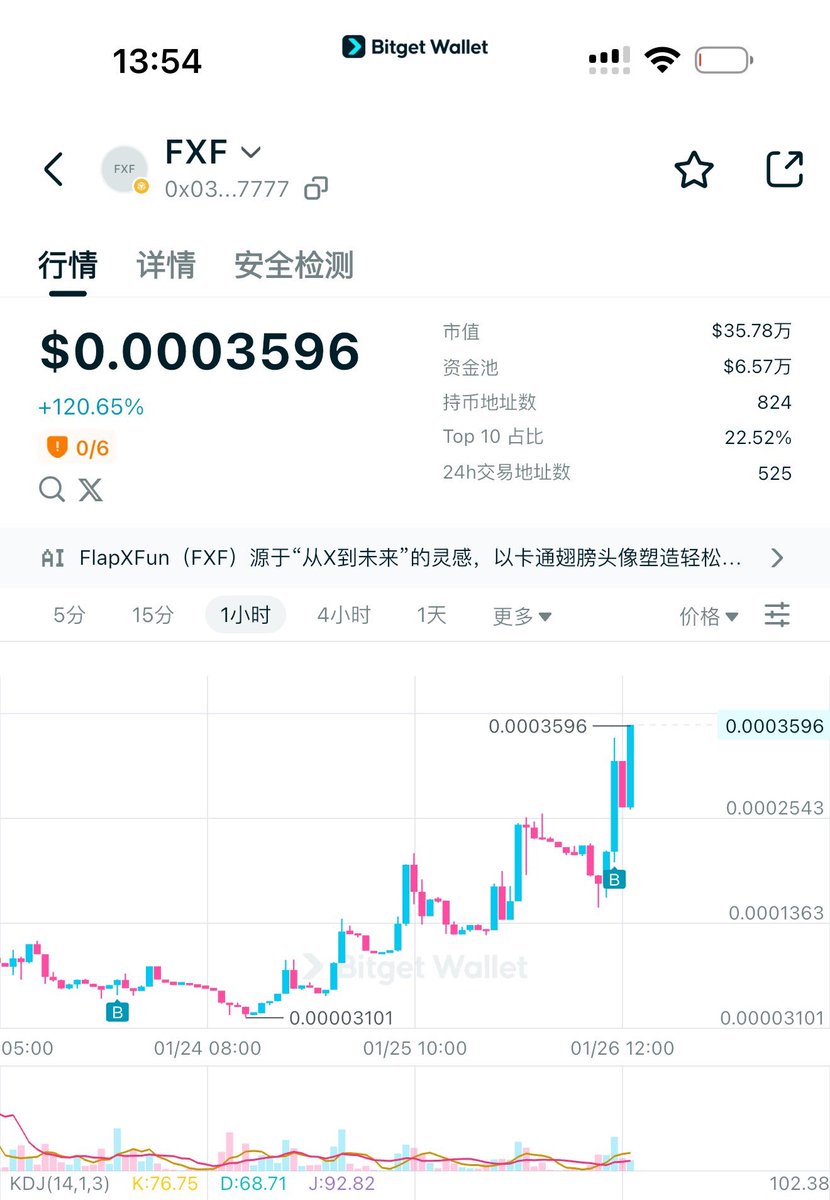Go back using the back arrow
Image resolution: width=830 pixels, height=1200 pixels.
54,169
